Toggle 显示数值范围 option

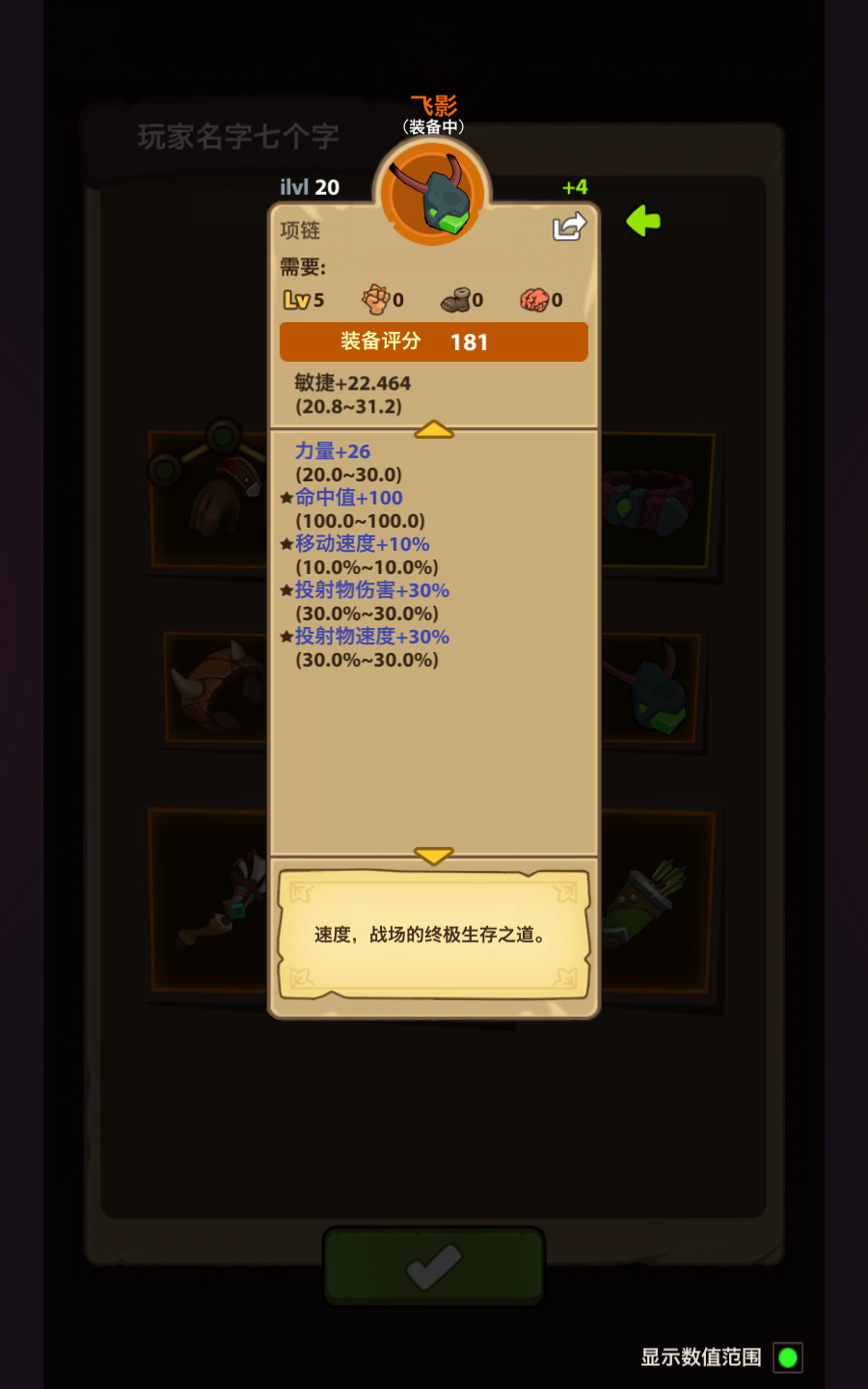pos(788,1357)
